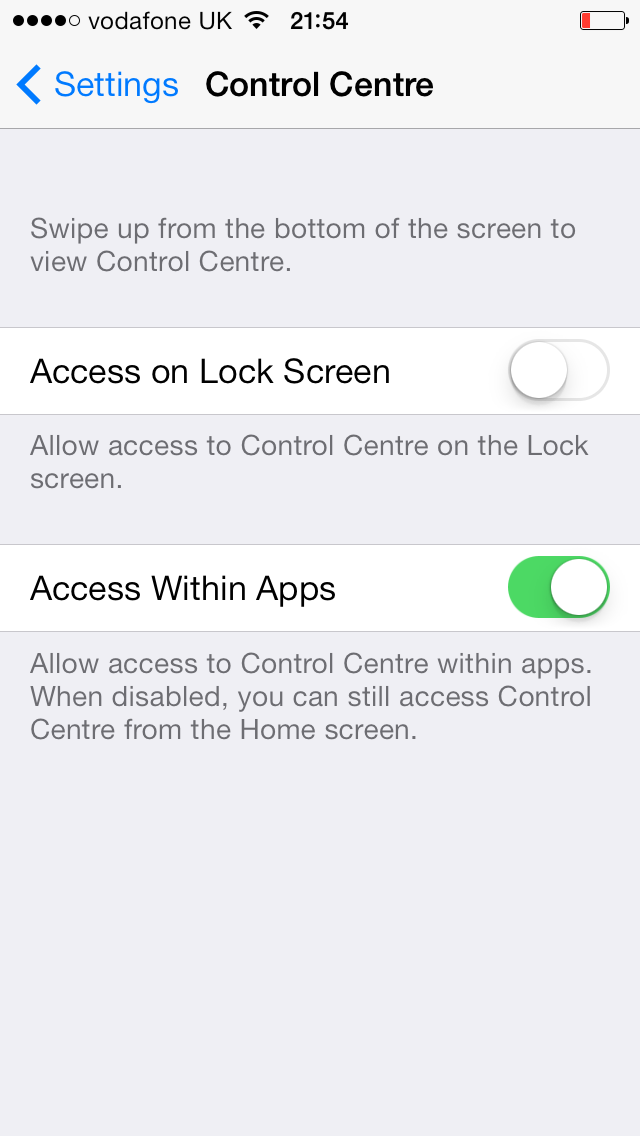Go back to Settings

pyautogui.click(x=97, y=85)
